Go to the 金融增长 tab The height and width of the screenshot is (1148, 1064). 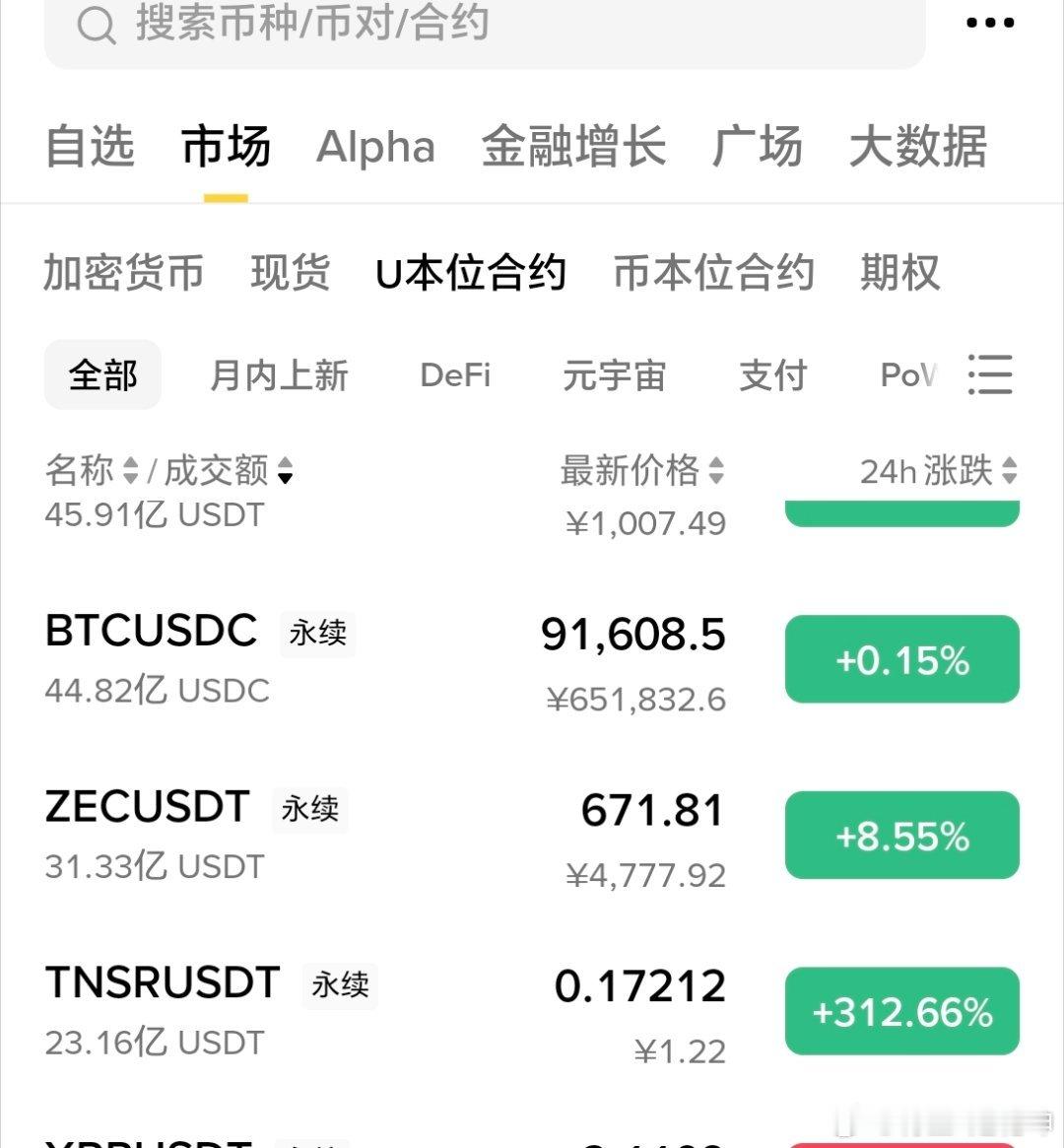[573, 148]
